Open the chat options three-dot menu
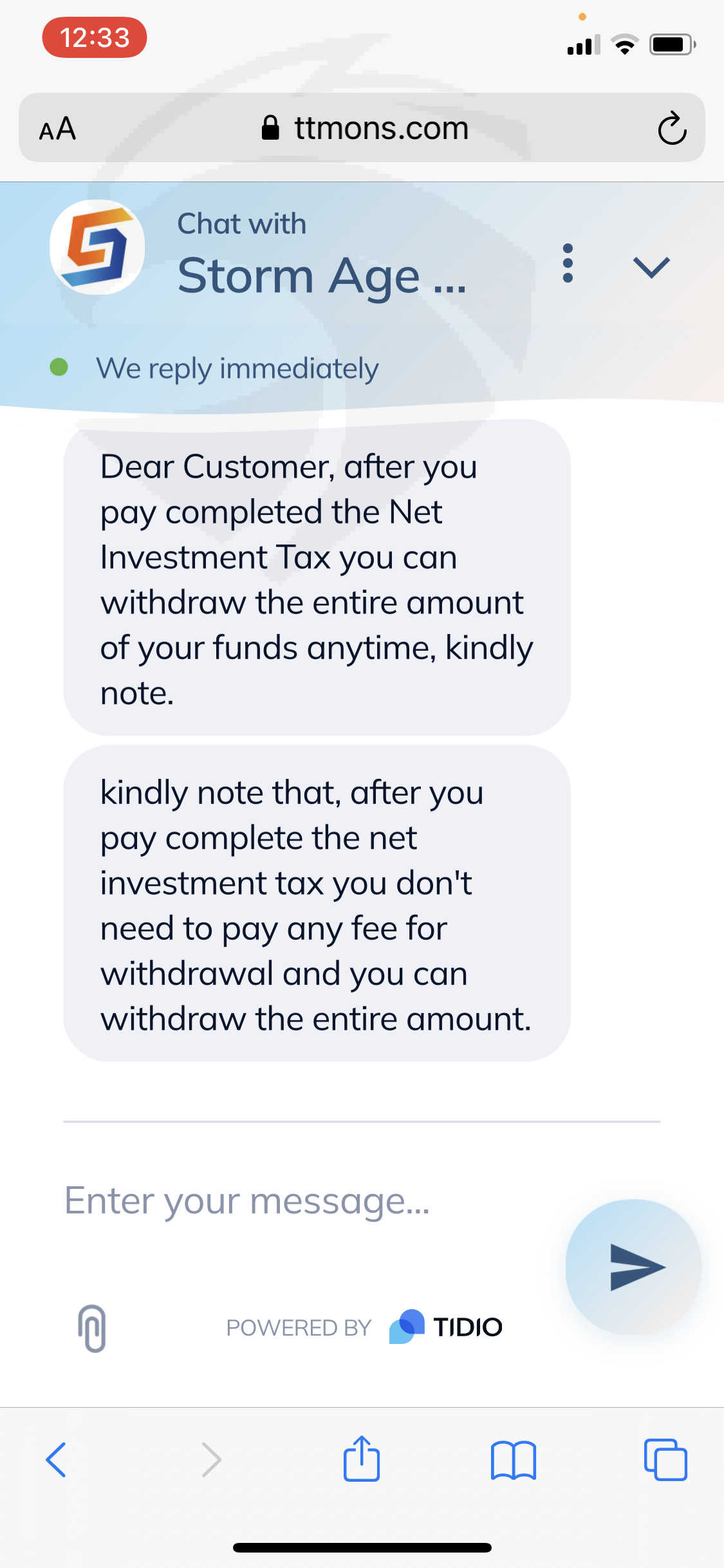 coord(568,263)
